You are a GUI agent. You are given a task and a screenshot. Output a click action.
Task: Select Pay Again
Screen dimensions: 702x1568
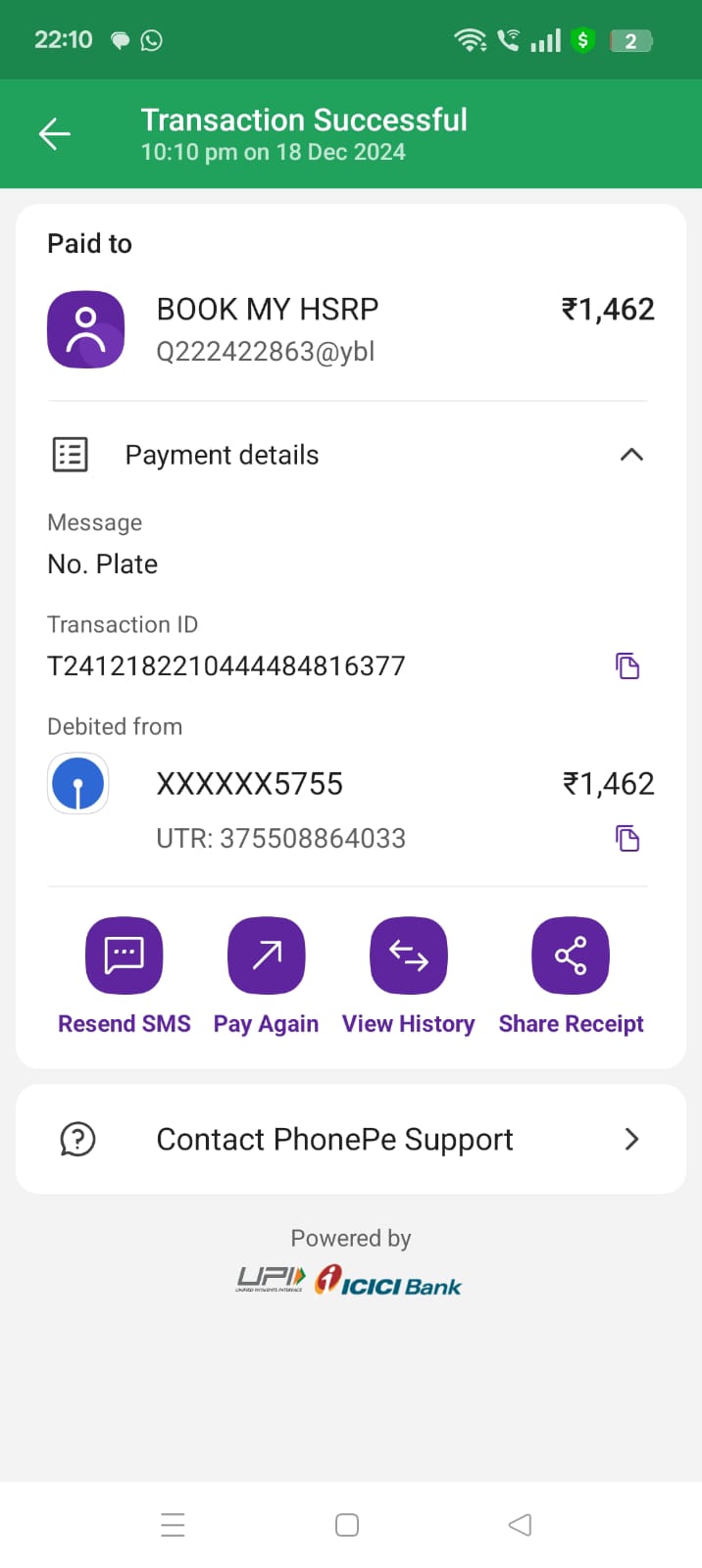click(266, 956)
